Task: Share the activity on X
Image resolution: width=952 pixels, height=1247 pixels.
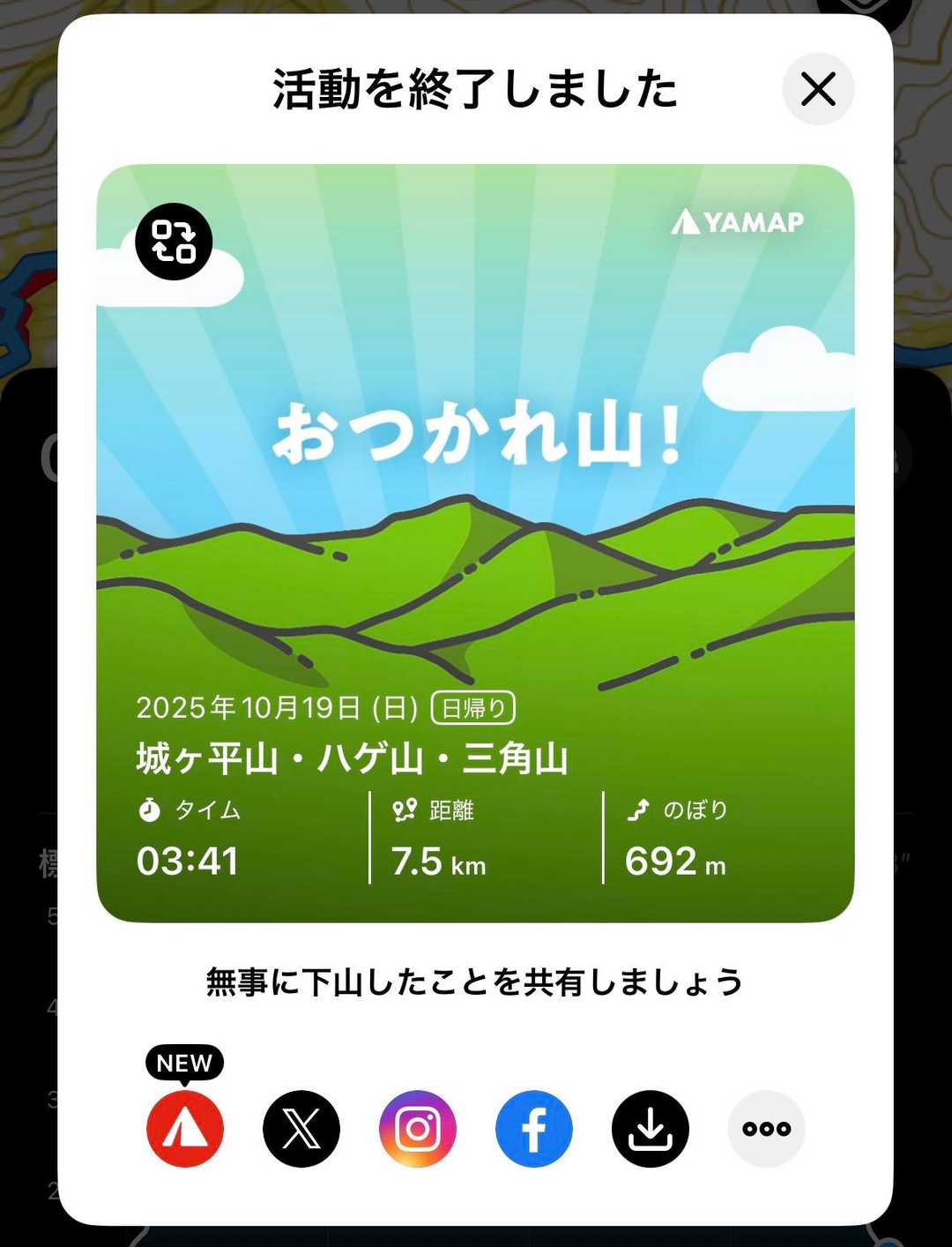Action: pos(301,1128)
